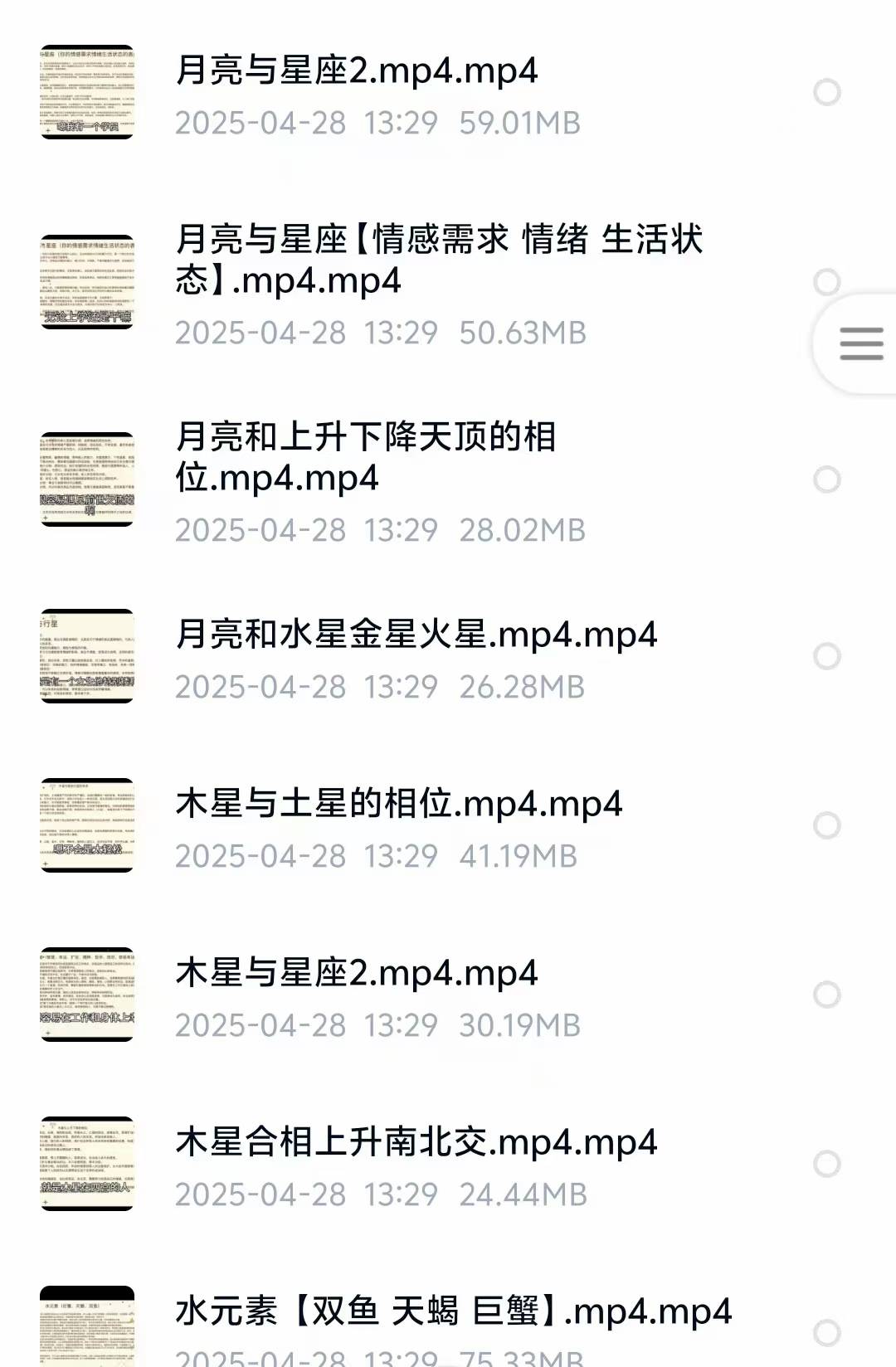The height and width of the screenshot is (1367, 896).
Task: Open 木星与土星的相位.mp4.mp4
Action: (x=398, y=805)
